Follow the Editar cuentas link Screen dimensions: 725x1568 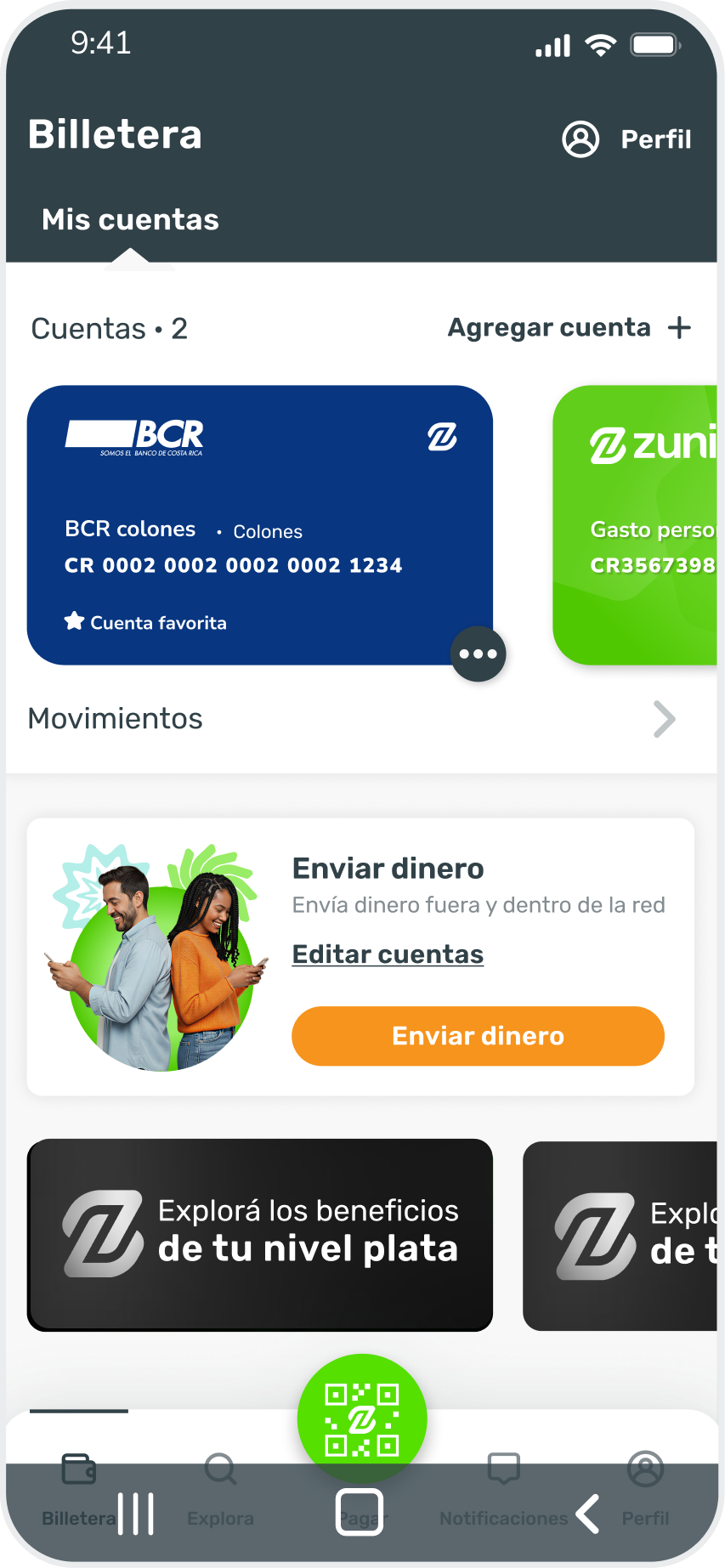tap(388, 954)
